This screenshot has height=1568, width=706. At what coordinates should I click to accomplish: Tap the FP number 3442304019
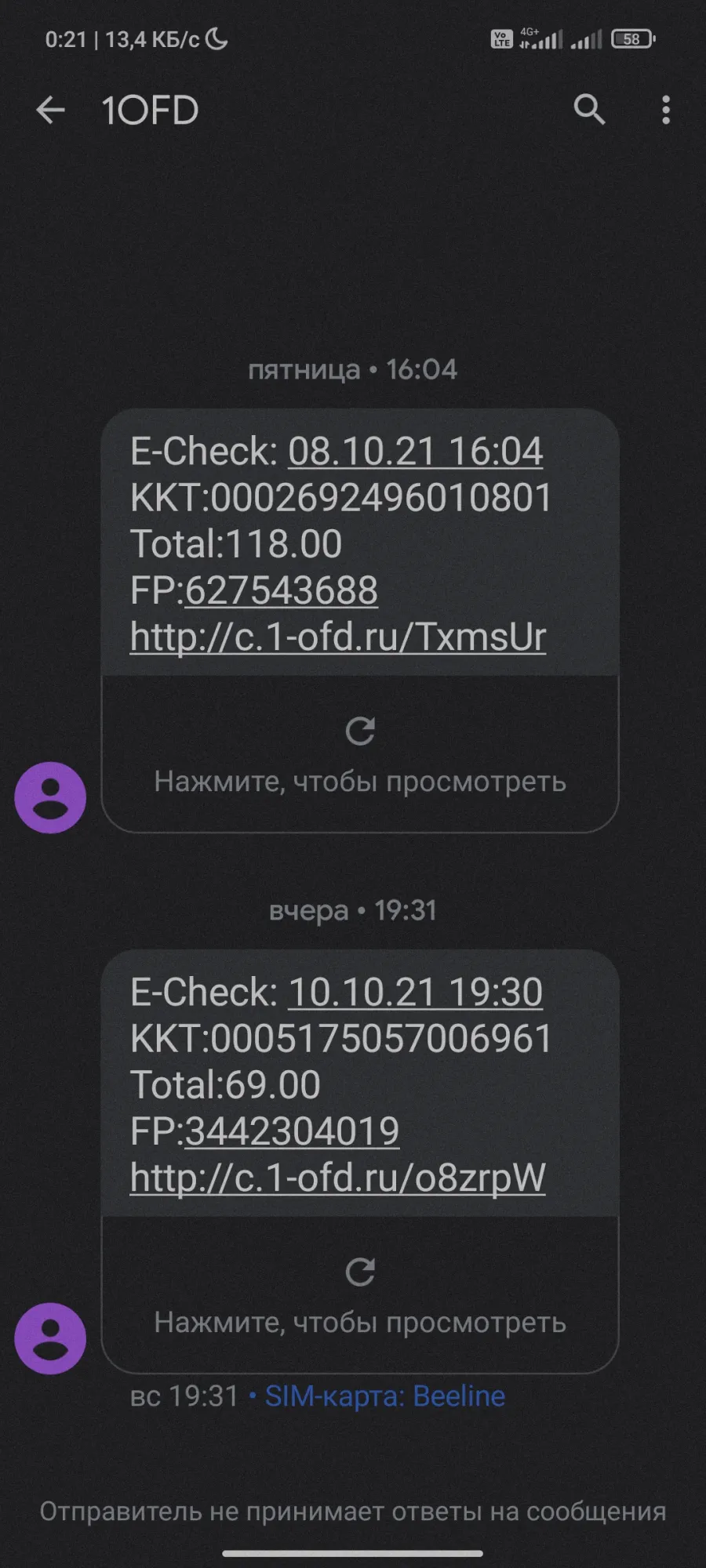pos(293,1131)
